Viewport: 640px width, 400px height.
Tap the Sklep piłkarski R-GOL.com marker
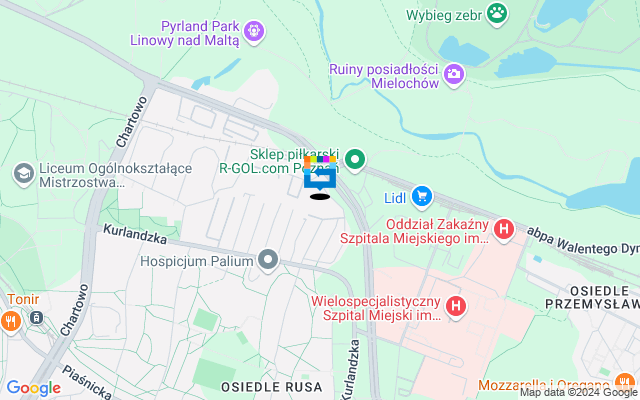[354, 159]
